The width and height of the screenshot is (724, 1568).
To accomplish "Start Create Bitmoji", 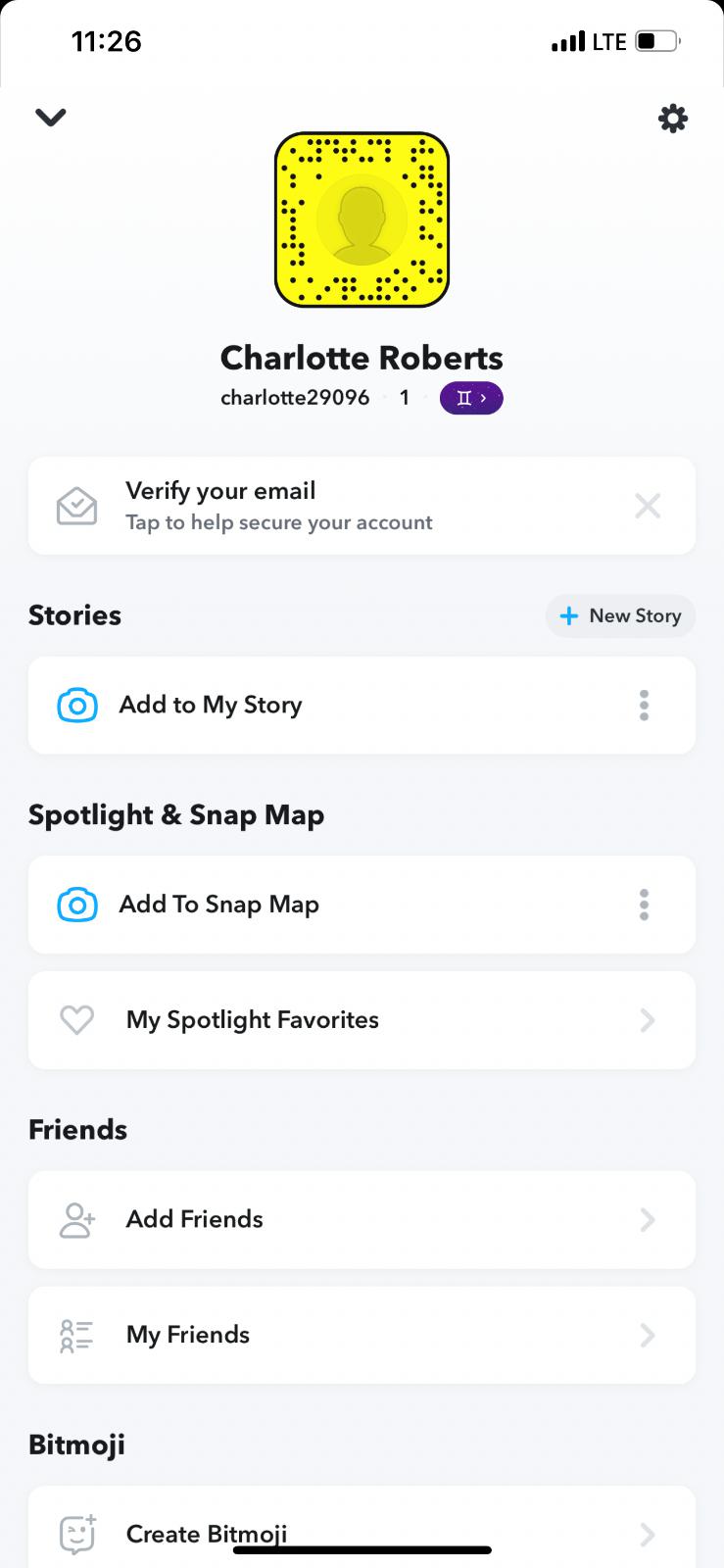I will coord(362,1527).
